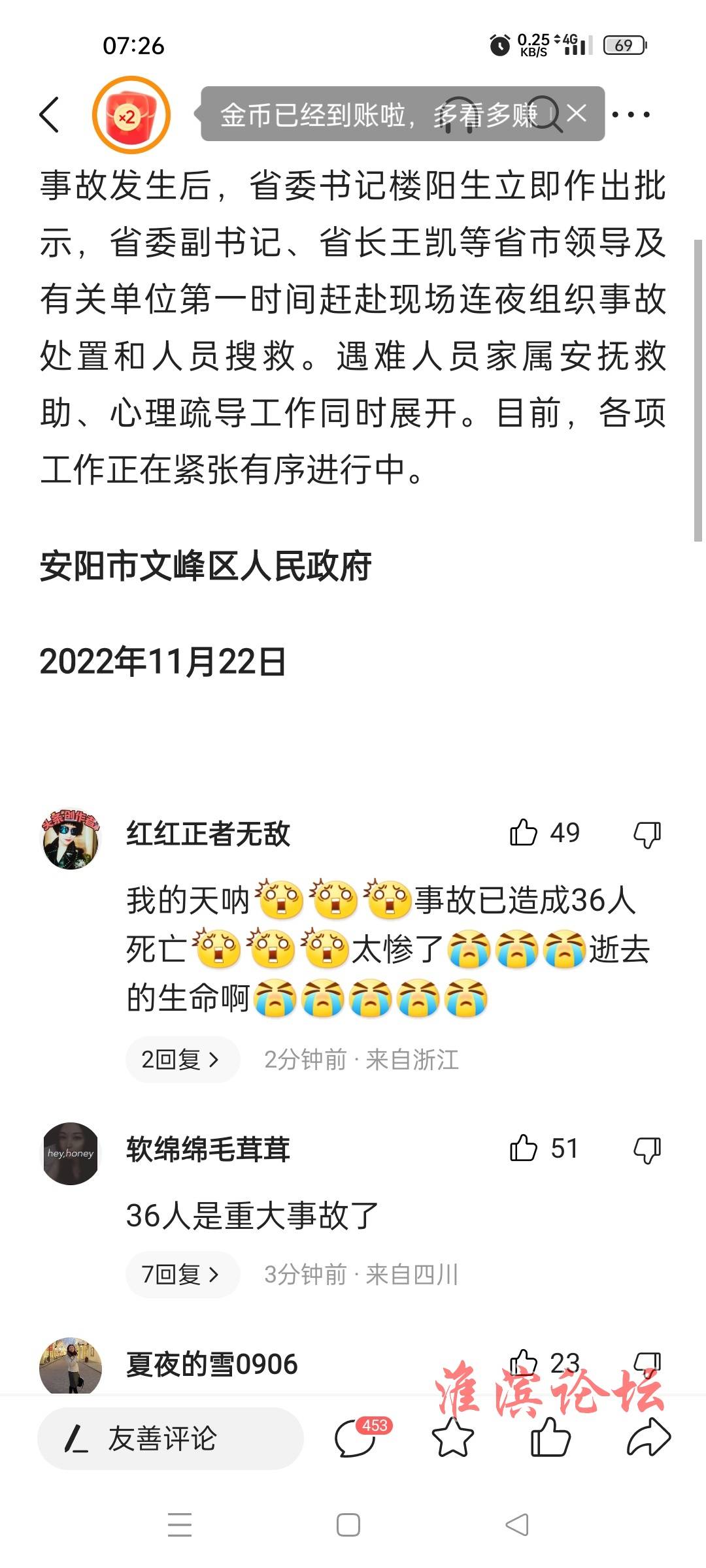
Task: Like the article with bottom thumbs-up
Action: [x=550, y=1439]
